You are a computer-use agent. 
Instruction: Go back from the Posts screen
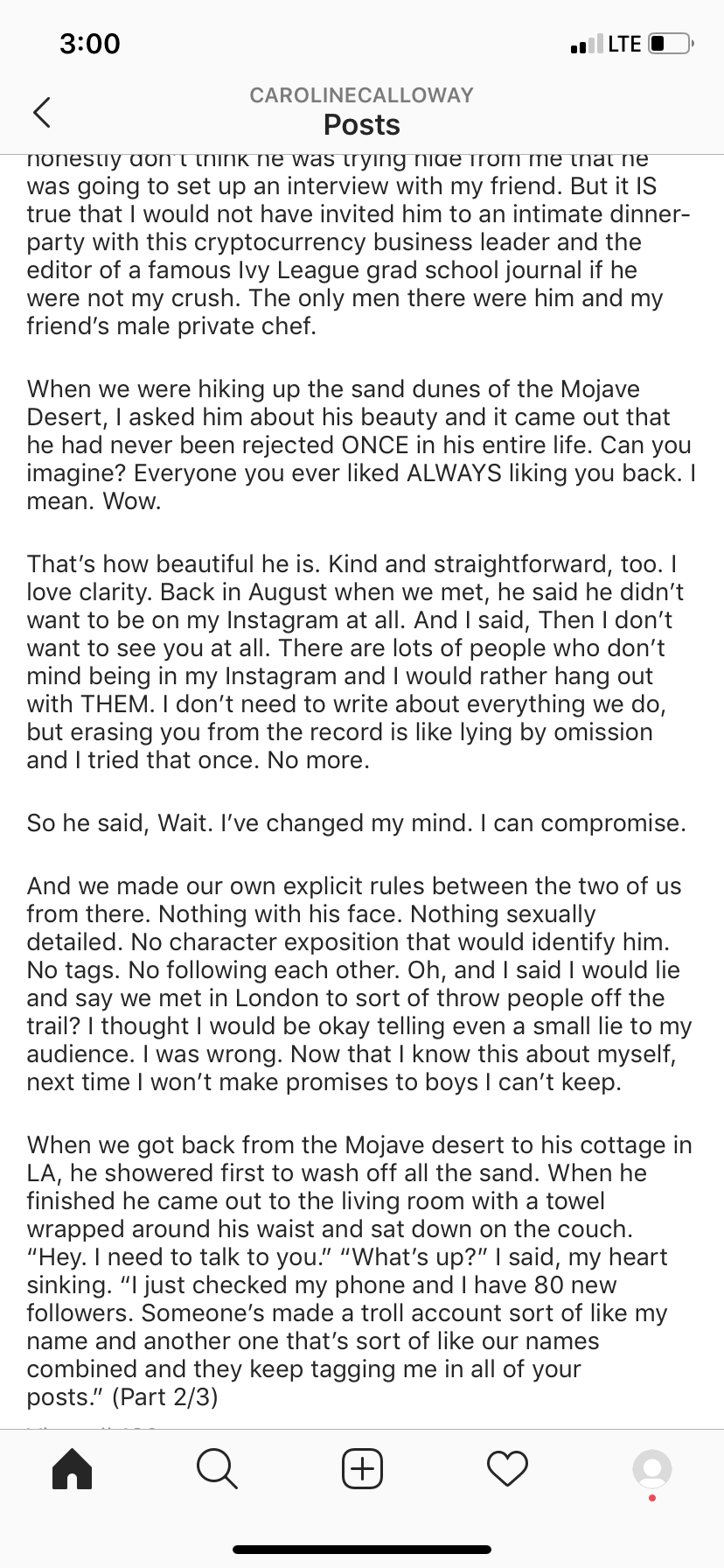(x=41, y=111)
